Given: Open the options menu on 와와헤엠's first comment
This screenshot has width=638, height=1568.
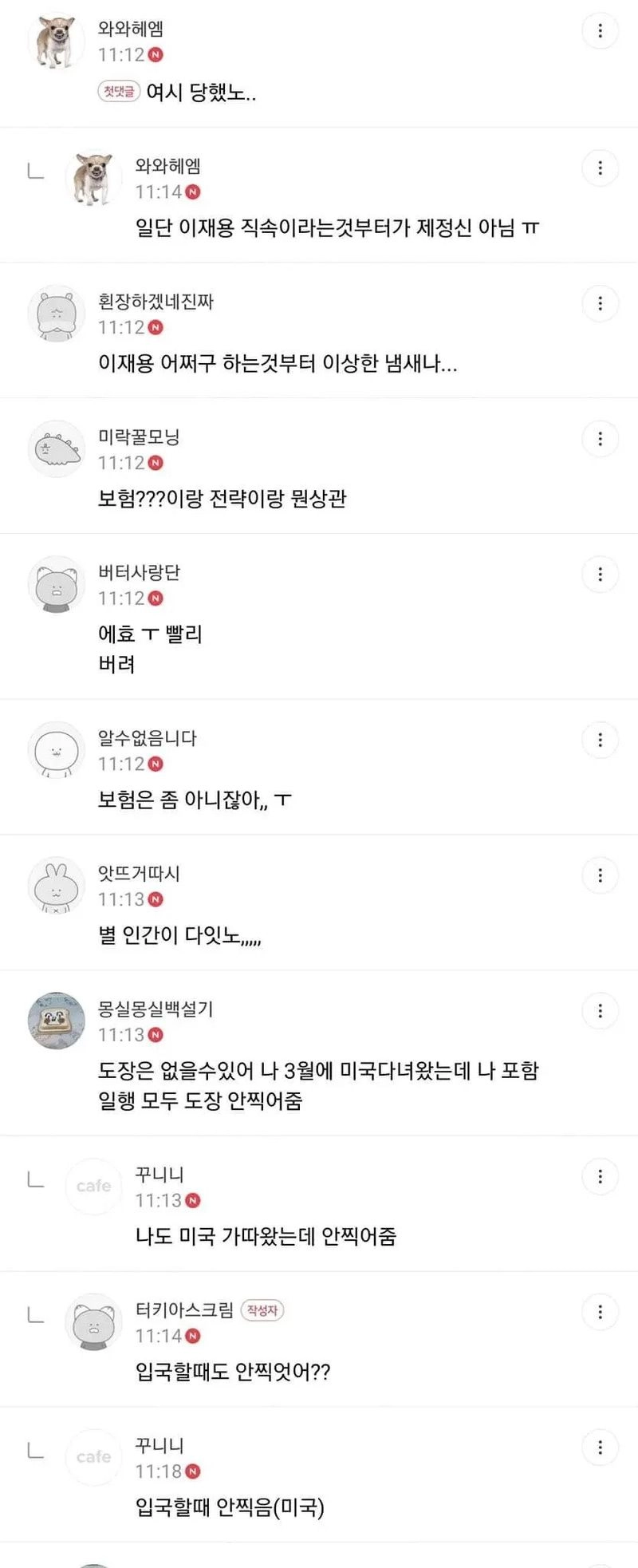Looking at the screenshot, I should click(600, 30).
